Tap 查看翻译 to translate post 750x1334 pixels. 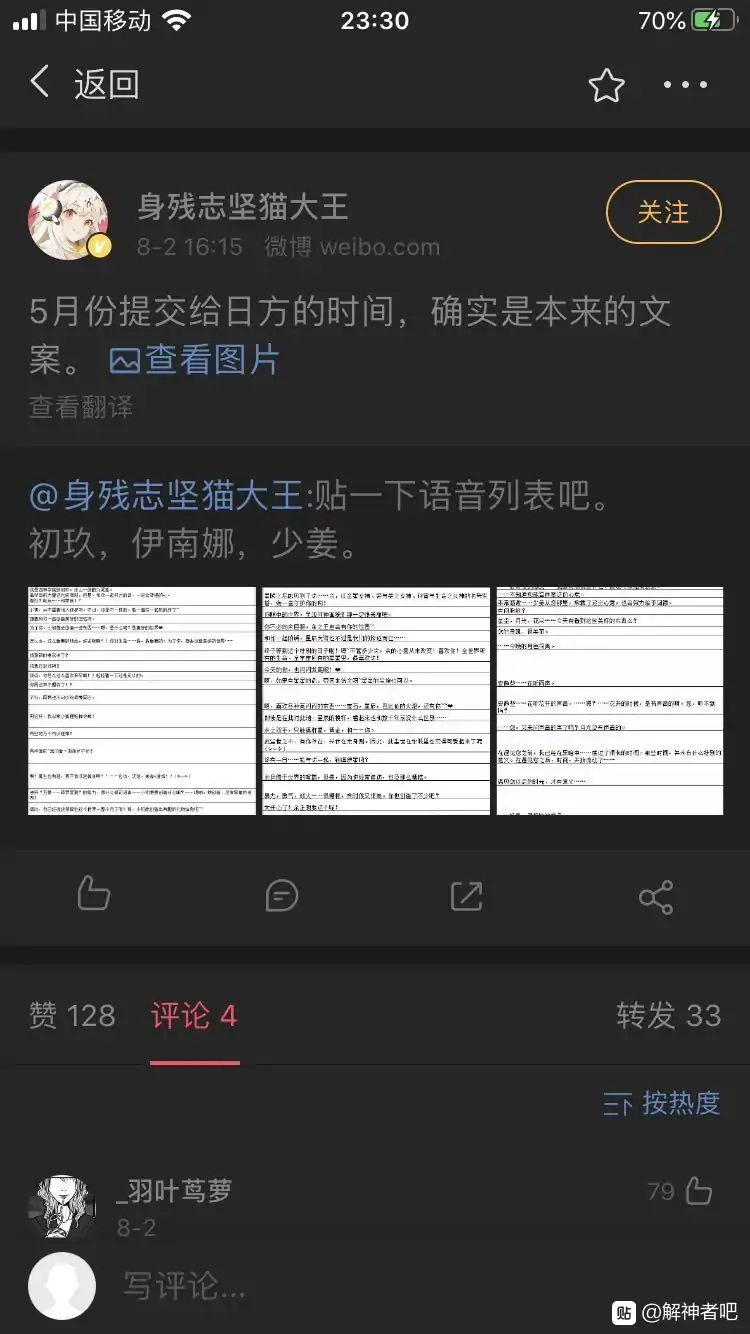pos(80,407)
